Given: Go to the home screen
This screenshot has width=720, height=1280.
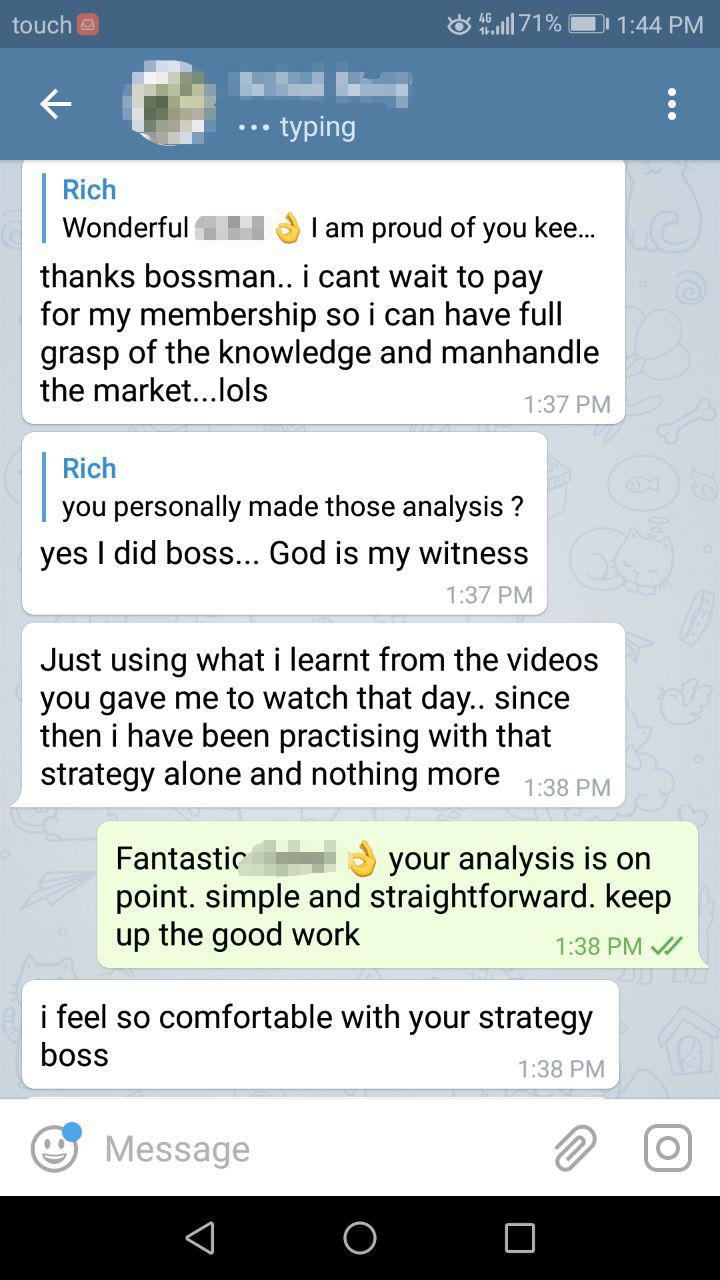Looking at the screenshot, I should [360, 1238].
